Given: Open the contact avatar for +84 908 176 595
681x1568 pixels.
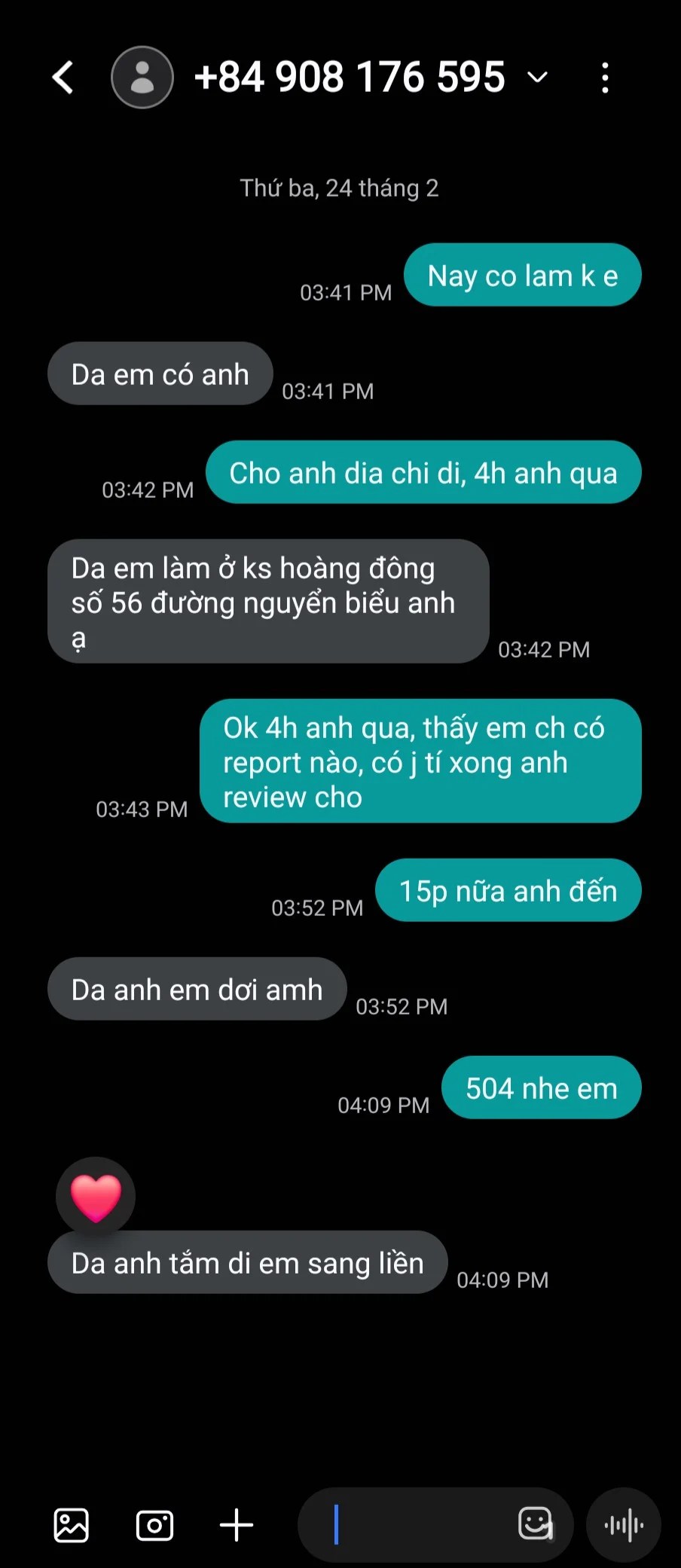Looking at the screenshot, I should point(142,78).
